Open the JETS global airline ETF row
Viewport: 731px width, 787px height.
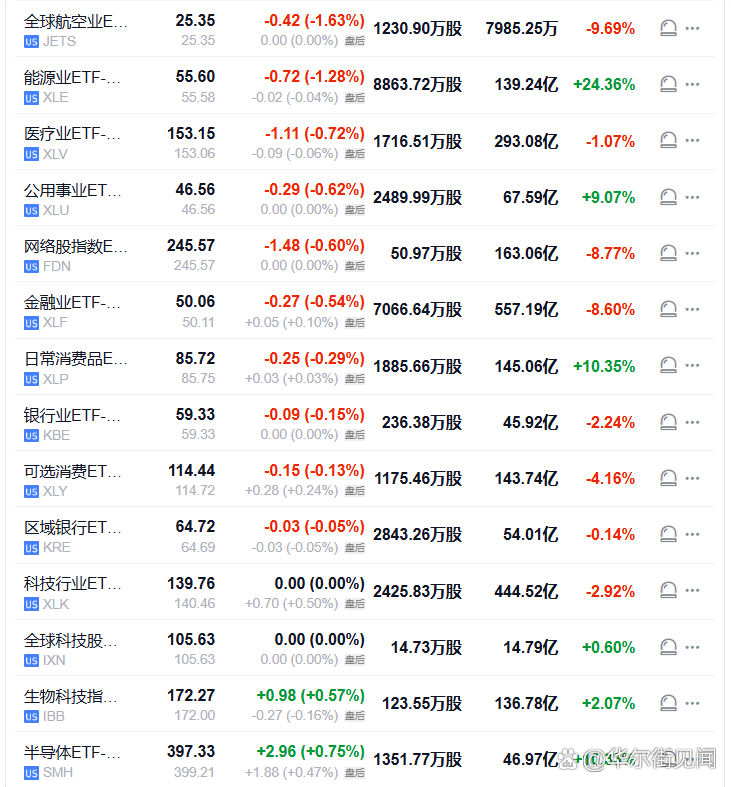(x=75, y=21)
